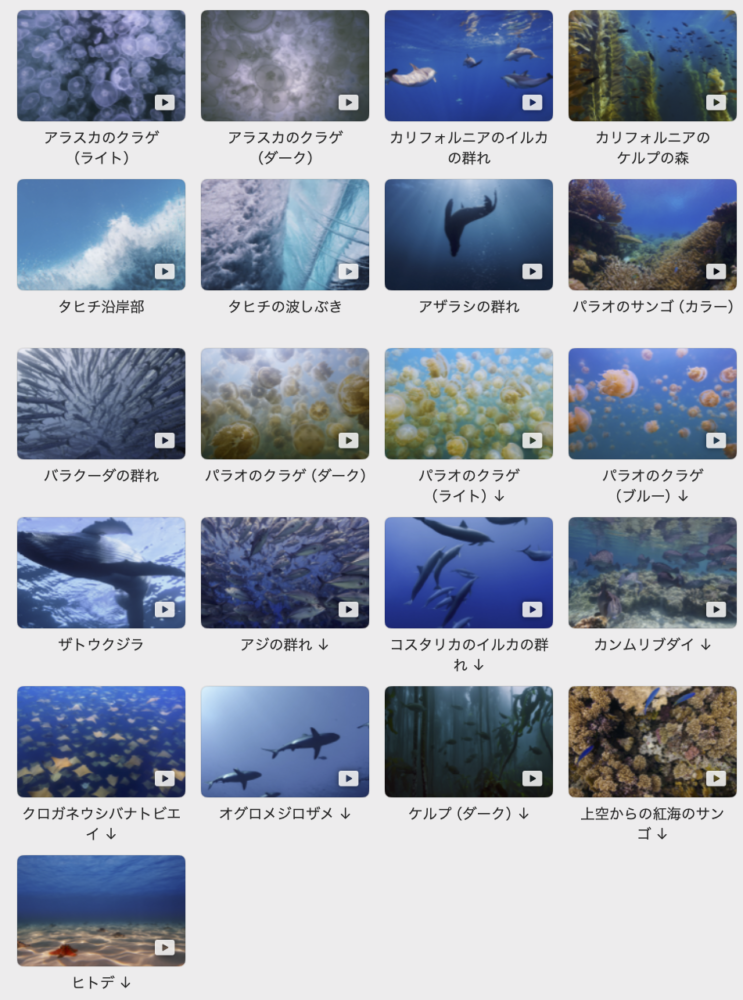Select the ヒトデ starfish wallpaper

101,910
